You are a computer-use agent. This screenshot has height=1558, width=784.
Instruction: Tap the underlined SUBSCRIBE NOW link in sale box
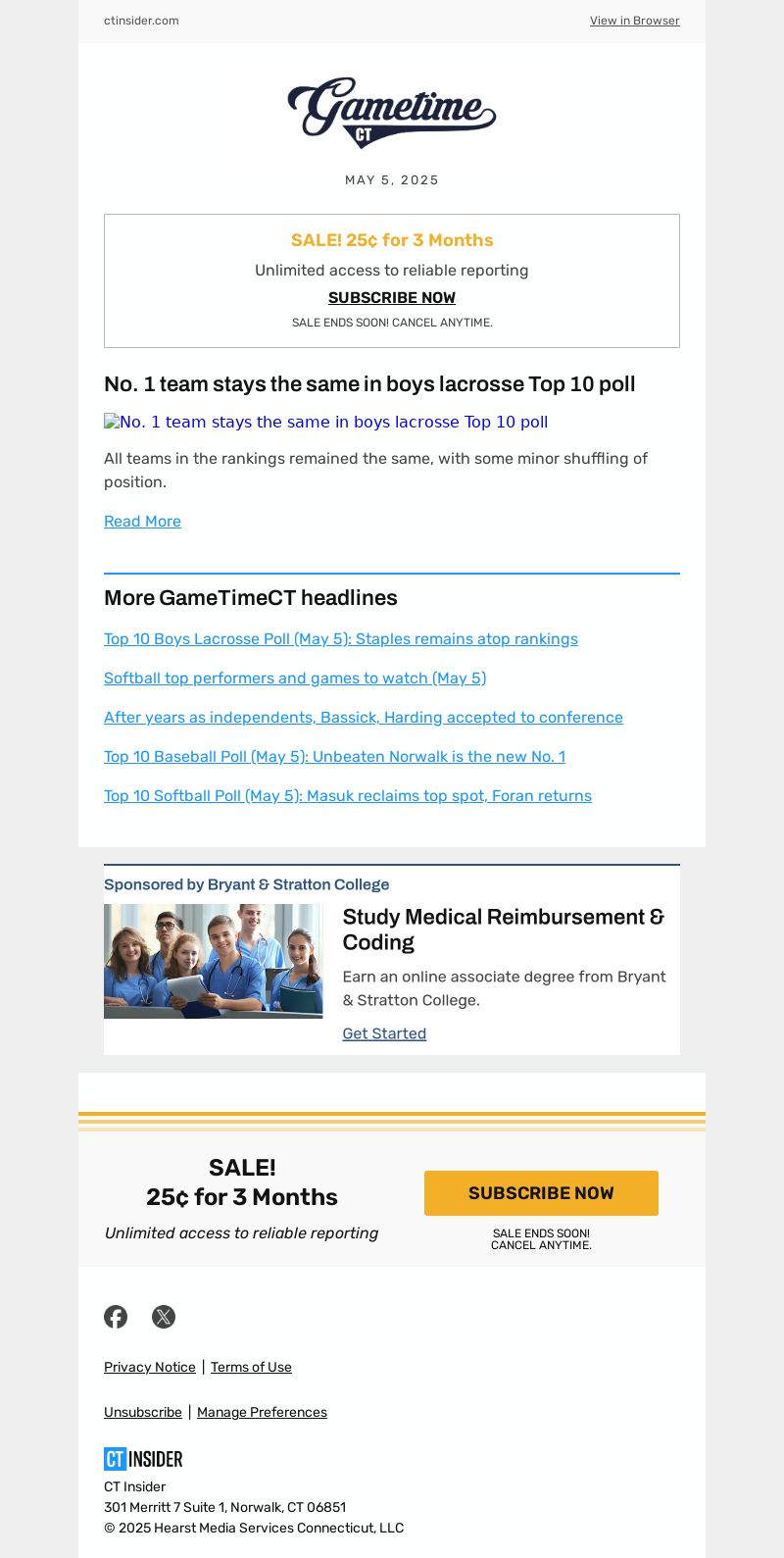pos(391,297)
